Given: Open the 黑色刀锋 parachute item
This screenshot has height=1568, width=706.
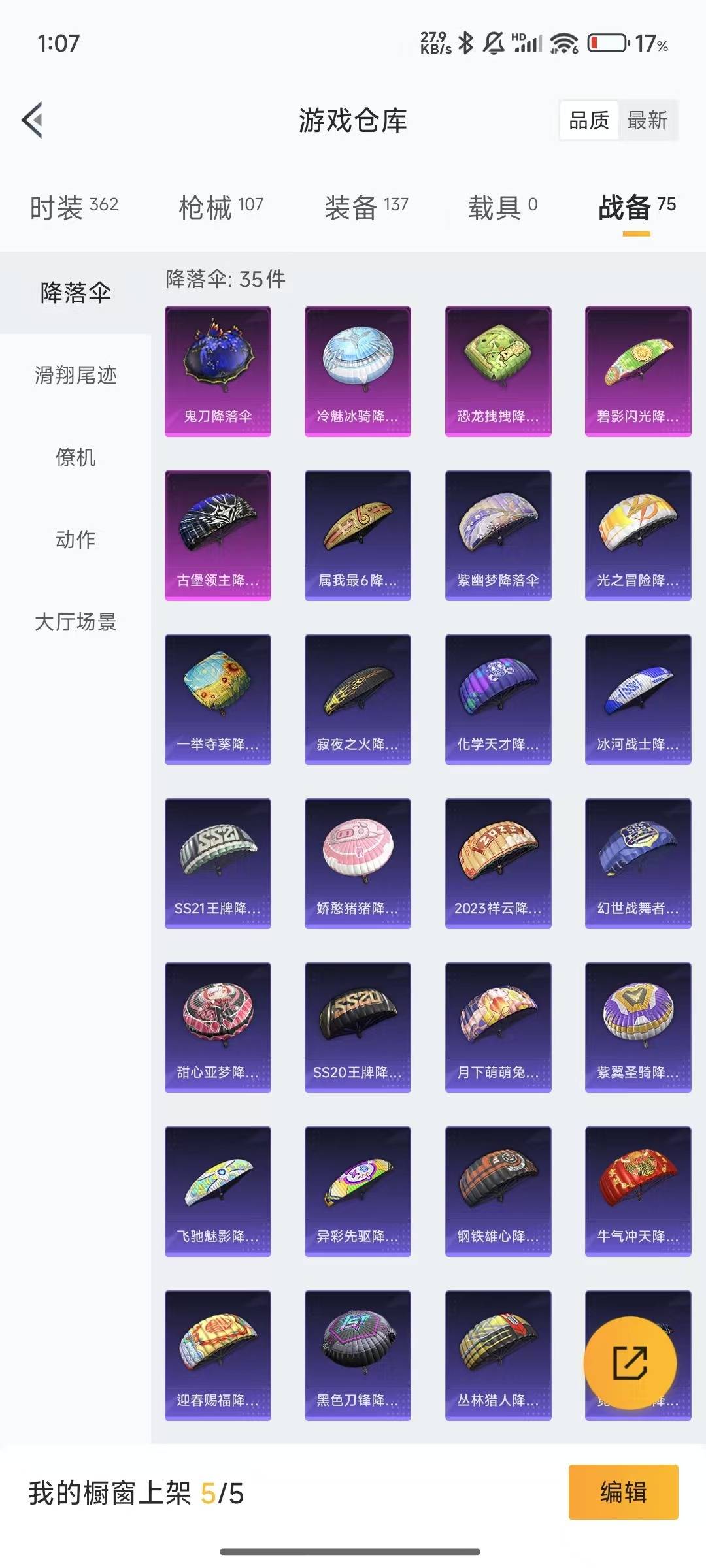Looking at the screenshot, I should tap(358, 1356).
